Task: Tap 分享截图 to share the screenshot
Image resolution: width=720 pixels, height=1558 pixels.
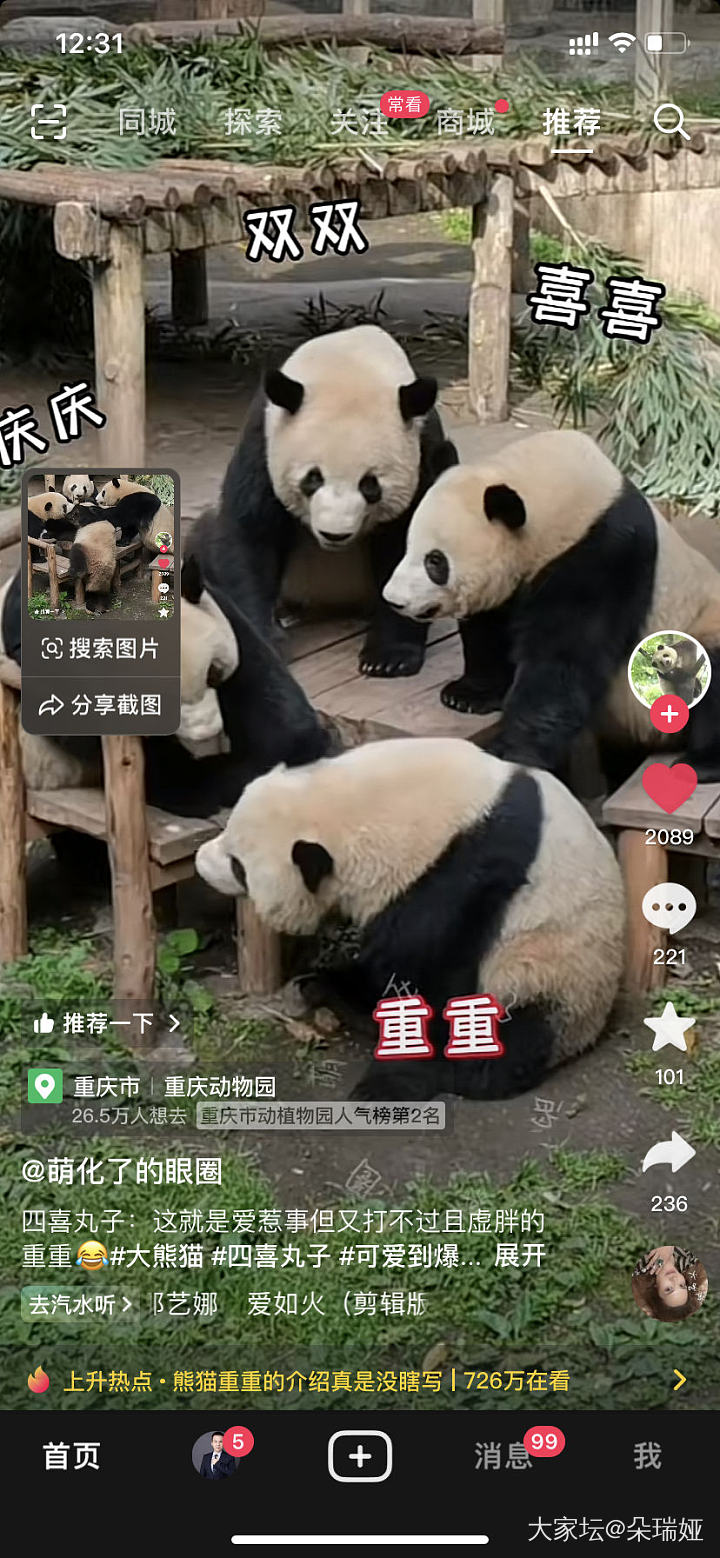Action: pos(100,705)
